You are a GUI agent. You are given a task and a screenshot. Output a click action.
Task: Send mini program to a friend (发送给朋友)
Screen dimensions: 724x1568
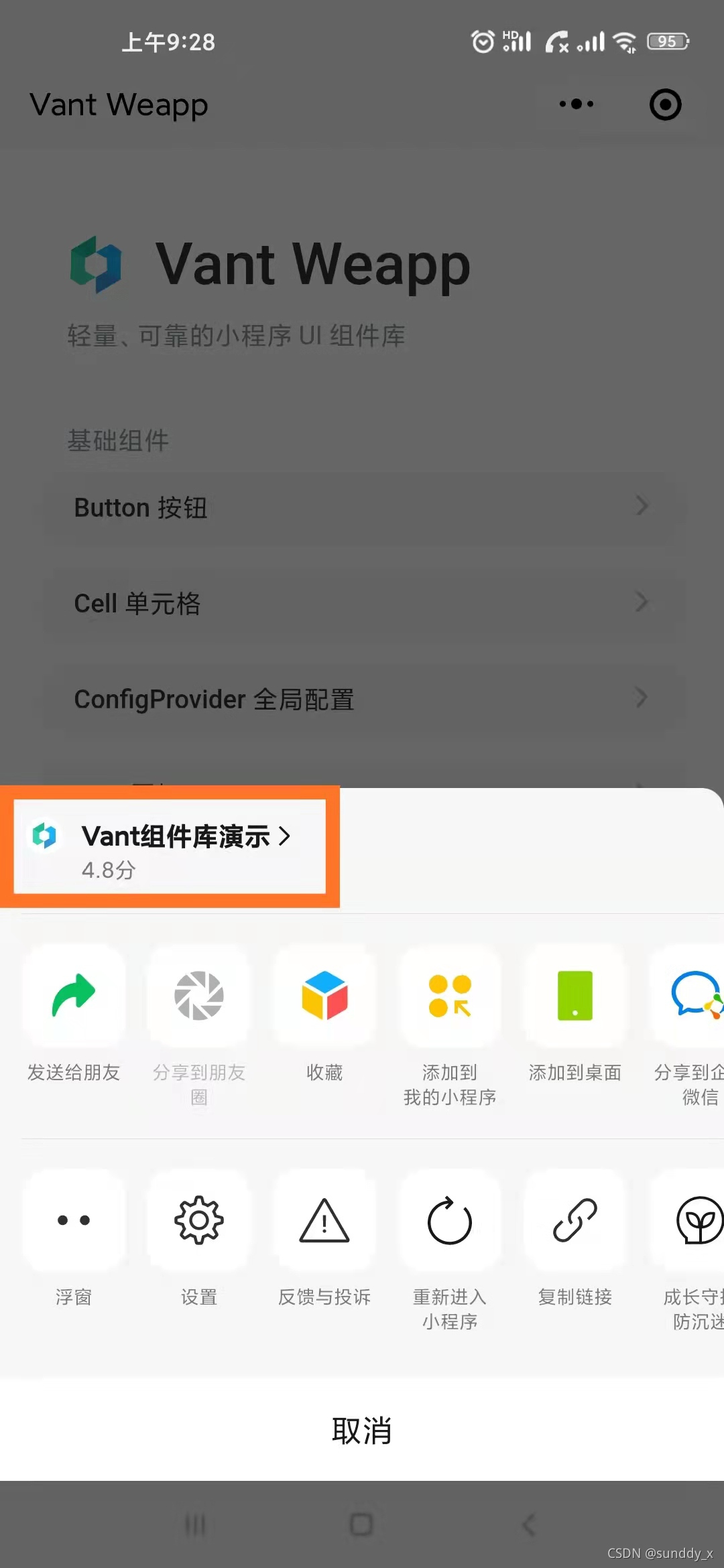[74, 996]
